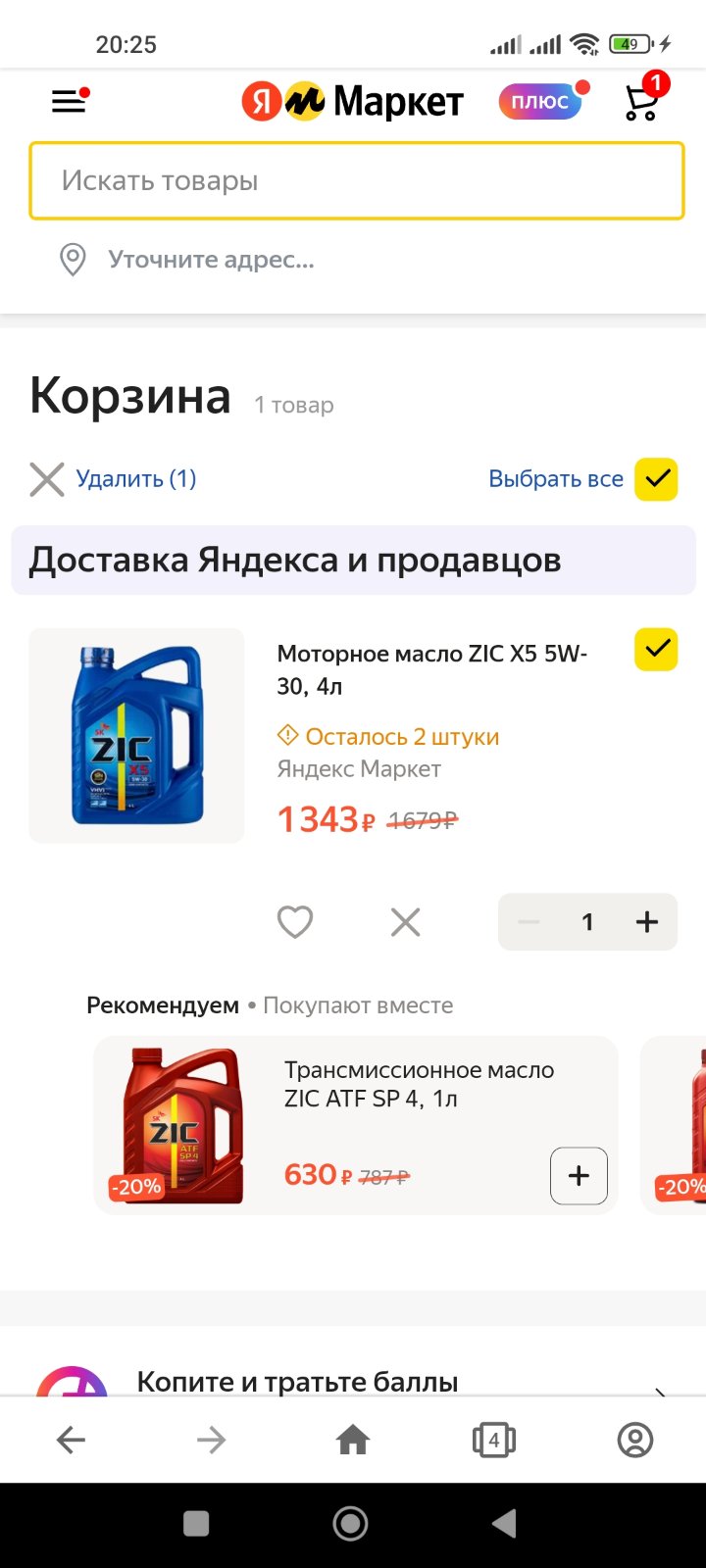Open the browser tabs switcher
Screen dimensions: 706x1568
pos(494,1440)
